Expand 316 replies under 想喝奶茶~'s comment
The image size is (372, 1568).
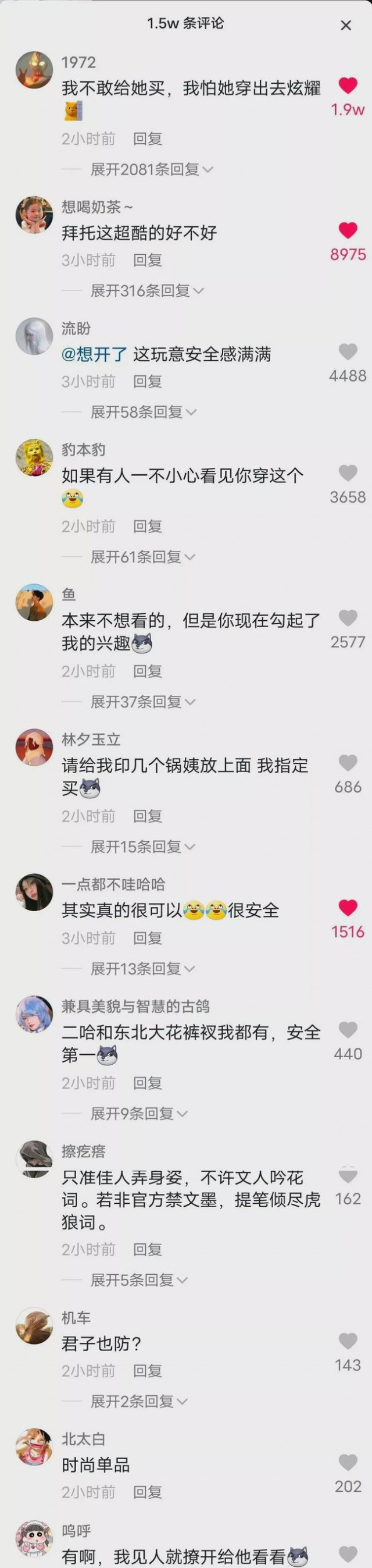[x=146, y=291]
